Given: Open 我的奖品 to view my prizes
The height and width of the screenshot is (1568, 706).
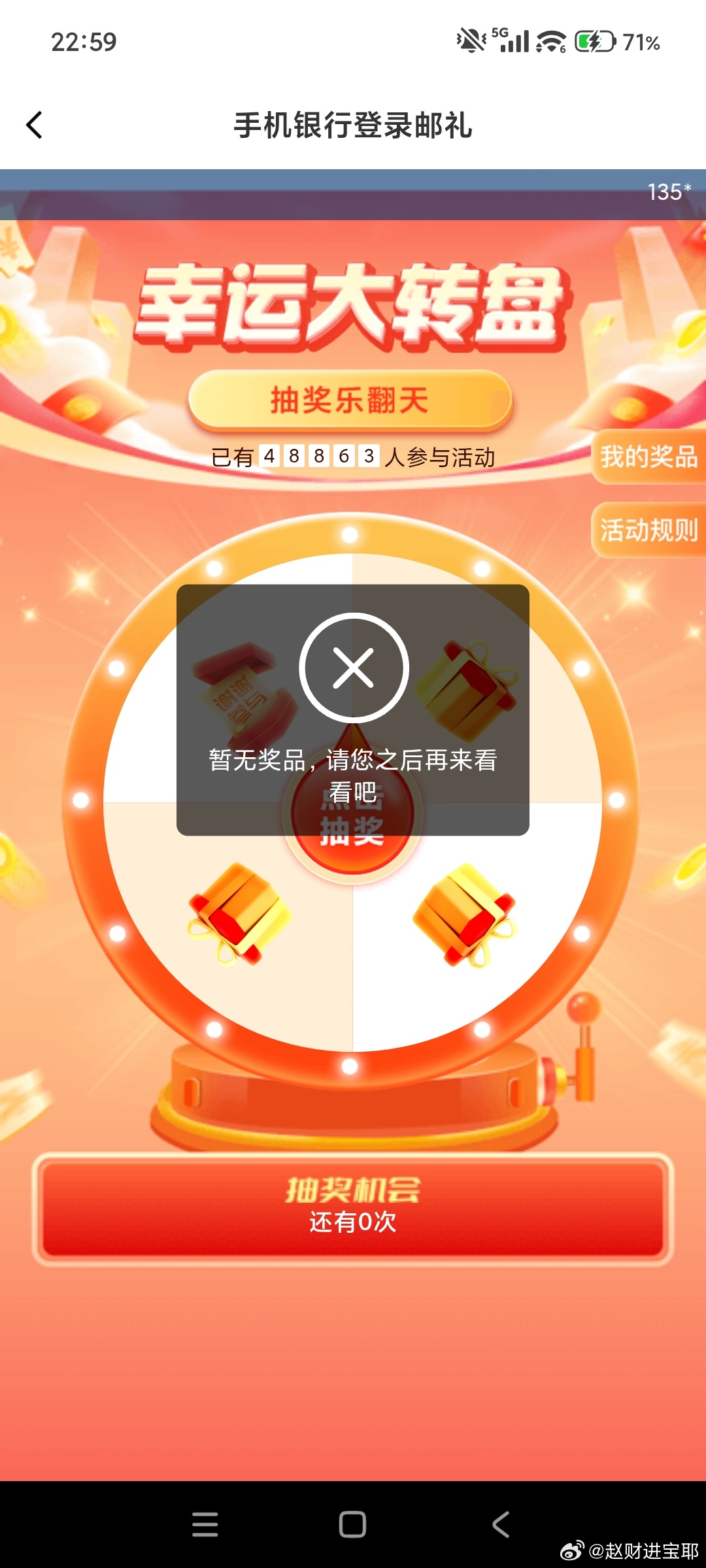Looking at the screenshot, I should tap(648, 457).
